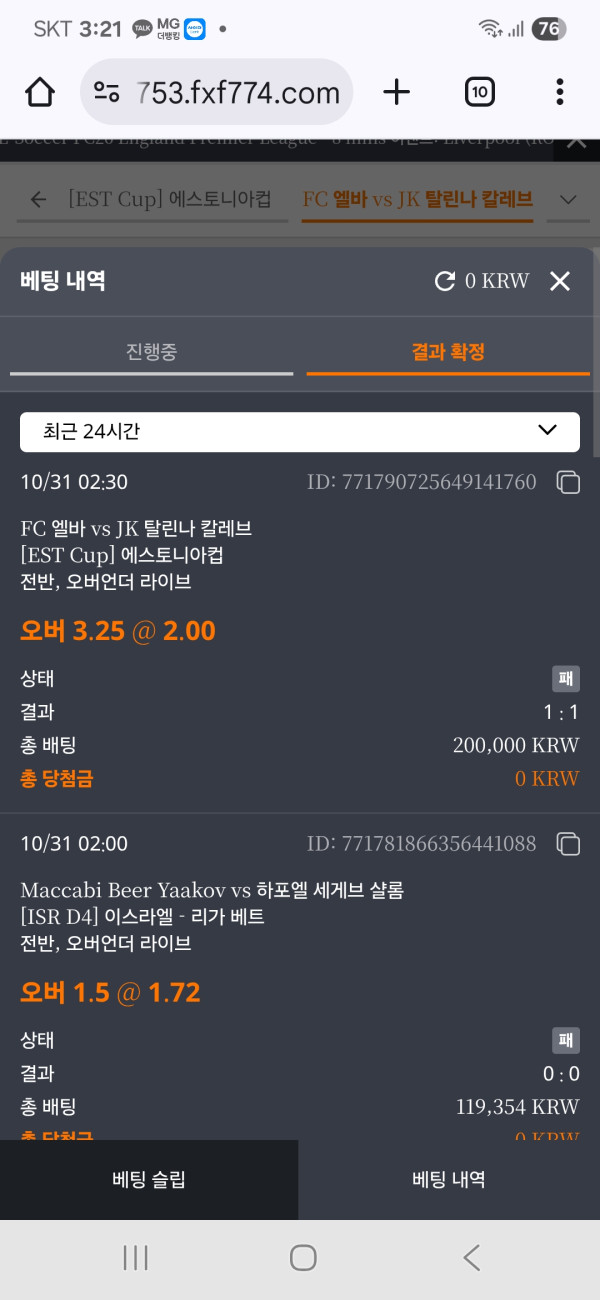
Task: Copy the bet ID ending in 141760
Action: click(x=568, y=483)
